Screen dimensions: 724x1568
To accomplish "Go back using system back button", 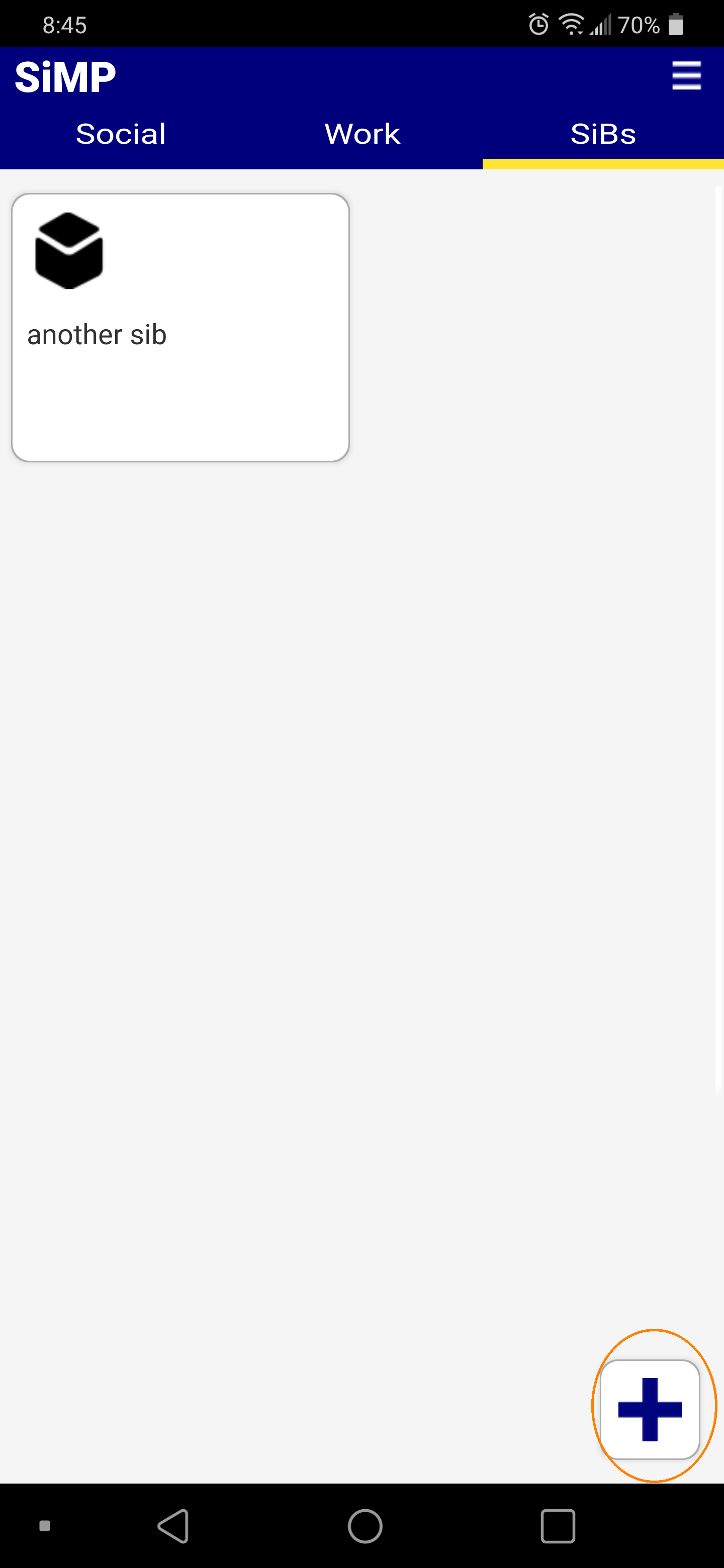I will (x=173, y=1526).
